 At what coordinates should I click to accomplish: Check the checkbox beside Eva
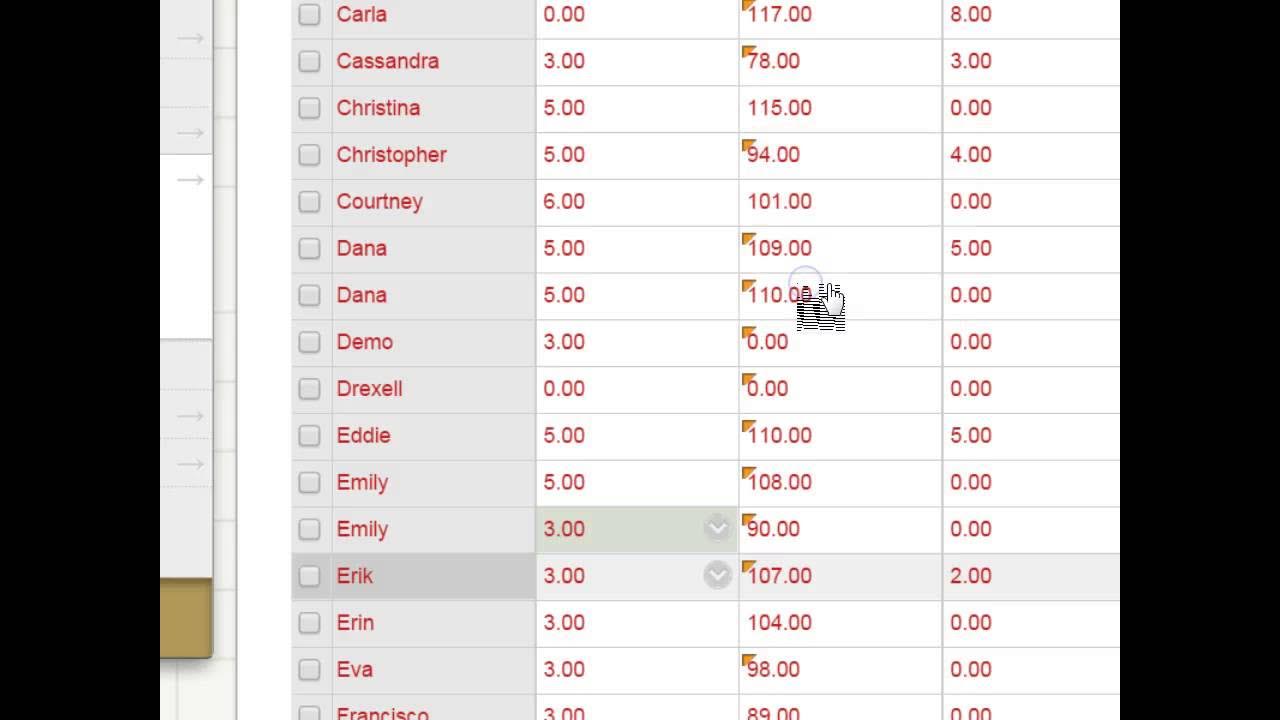click(x=309, y=669)
